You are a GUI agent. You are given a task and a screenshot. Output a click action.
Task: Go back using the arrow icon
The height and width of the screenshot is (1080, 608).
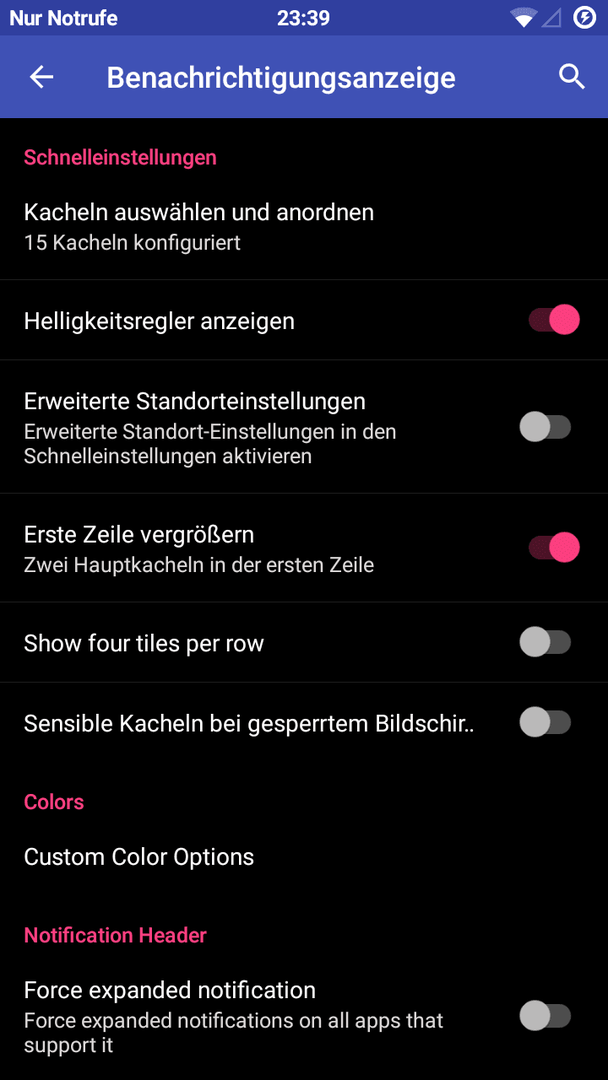coord(41,77)
